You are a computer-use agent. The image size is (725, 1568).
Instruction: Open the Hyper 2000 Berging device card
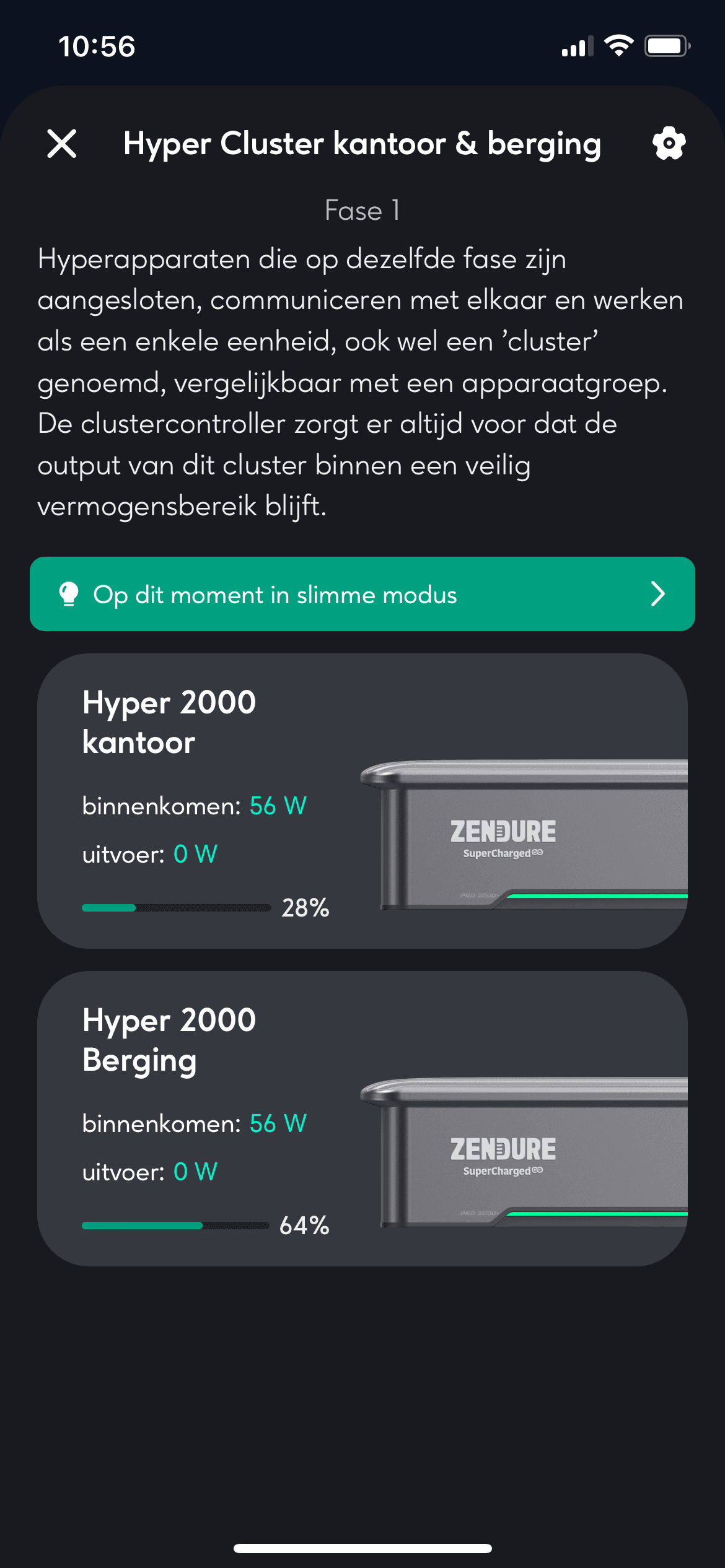pyautogui.click(x=362, y=1118)
